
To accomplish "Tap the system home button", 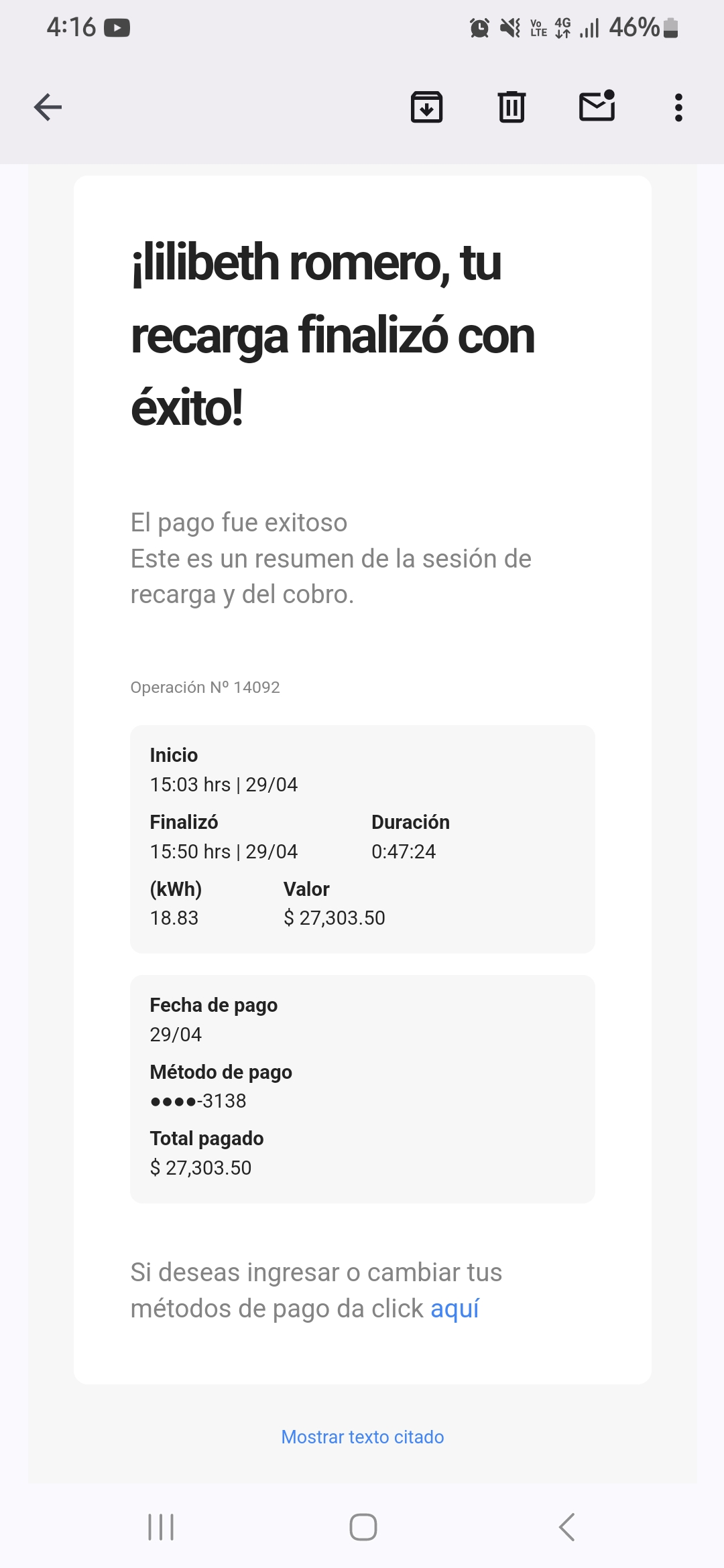I will 363,1527.
